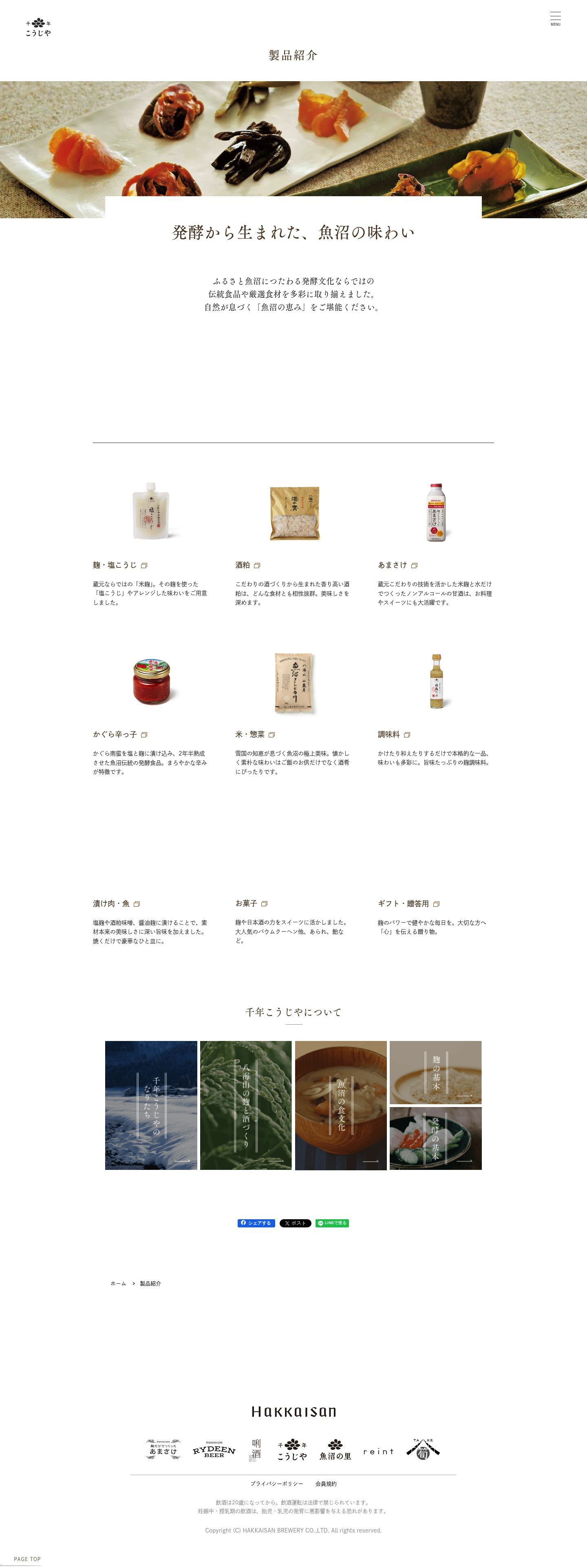Screen dimensions: 587x1568
Task: Post this page on X
Action: (x=295, y=1223)
